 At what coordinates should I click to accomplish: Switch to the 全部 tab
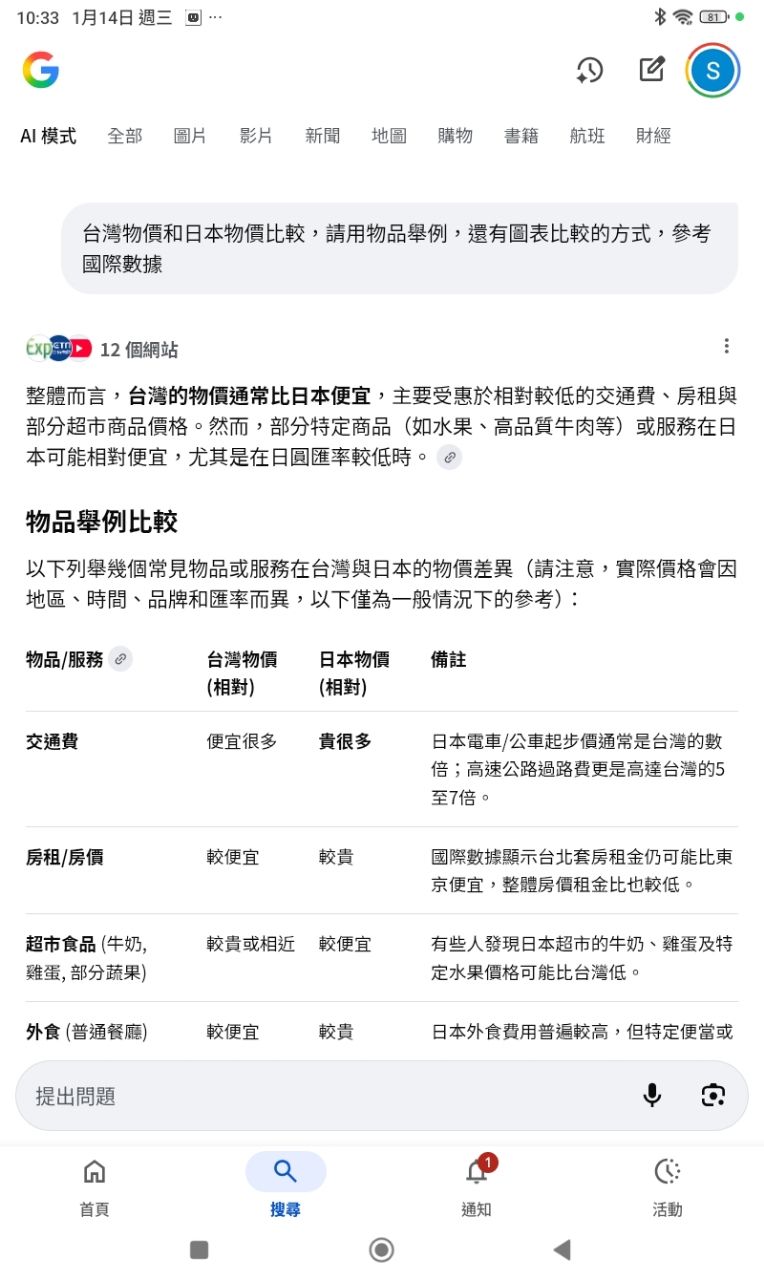[x=125, y=136]
